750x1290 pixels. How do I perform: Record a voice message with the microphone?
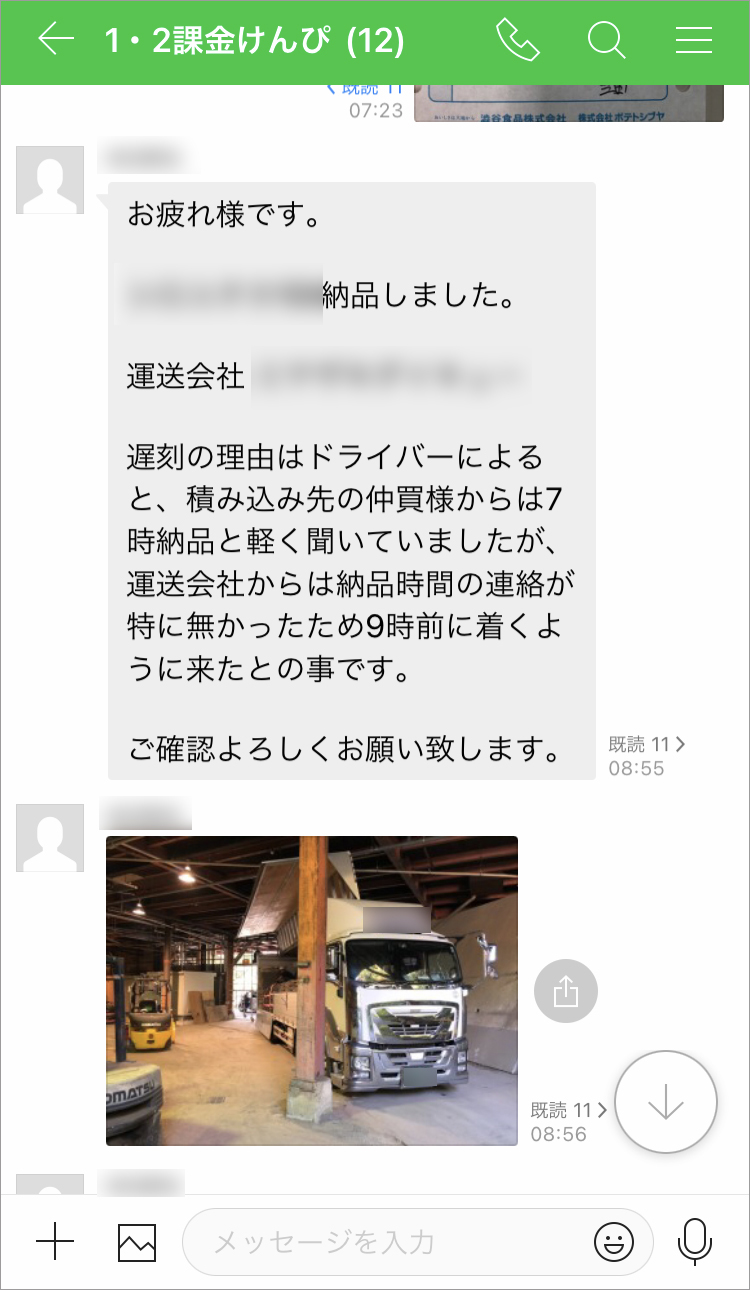(x=695, y=1242)
